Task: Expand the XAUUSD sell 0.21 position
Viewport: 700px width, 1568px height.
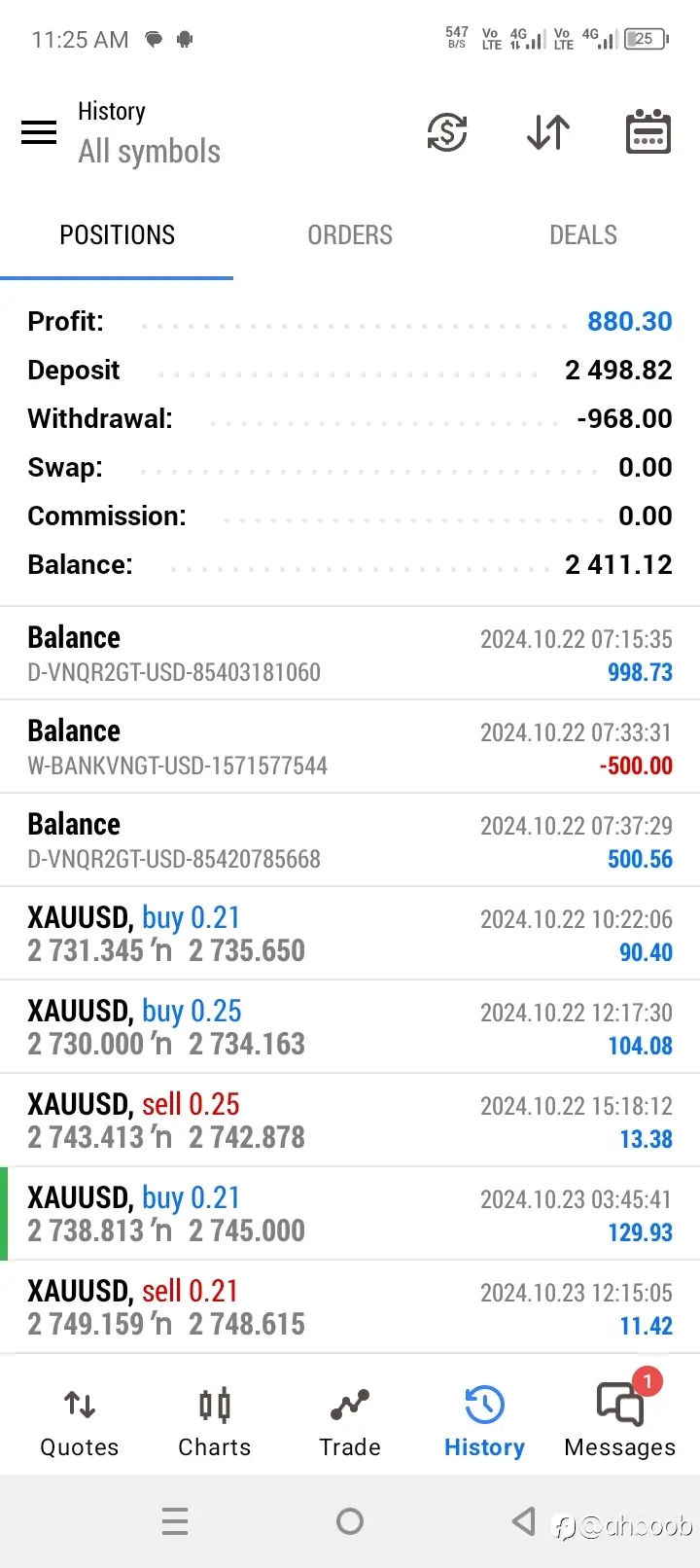Action: (350, 1307)
